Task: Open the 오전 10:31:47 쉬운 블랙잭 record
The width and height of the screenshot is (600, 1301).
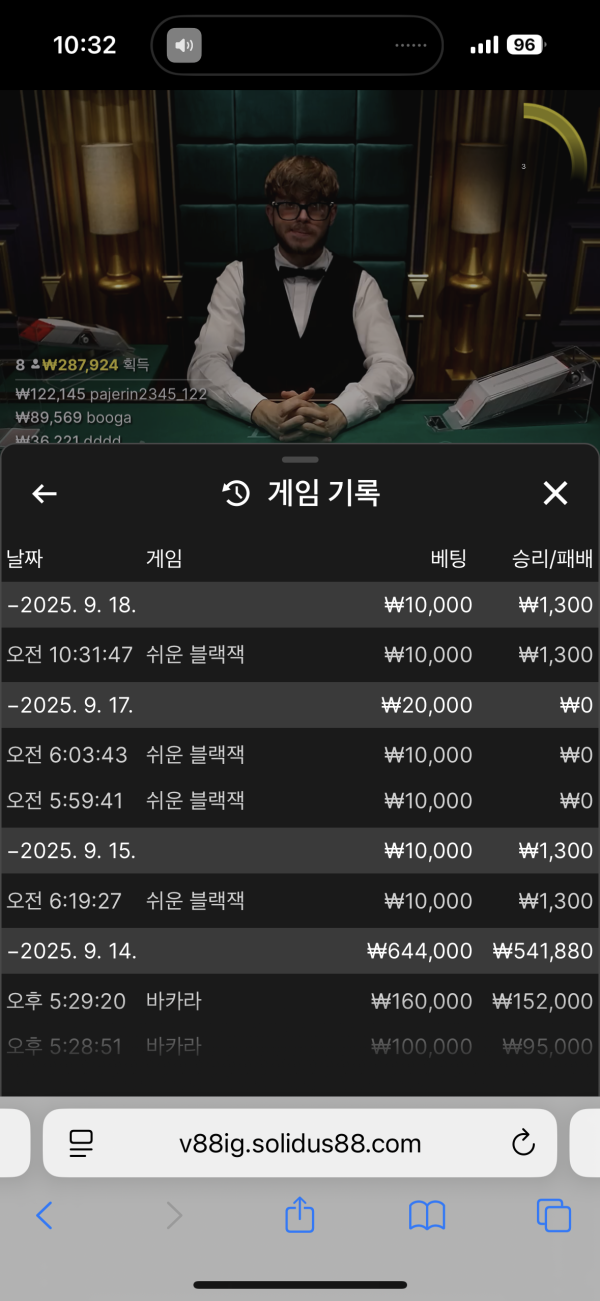Action: click(x=300, y=655)
